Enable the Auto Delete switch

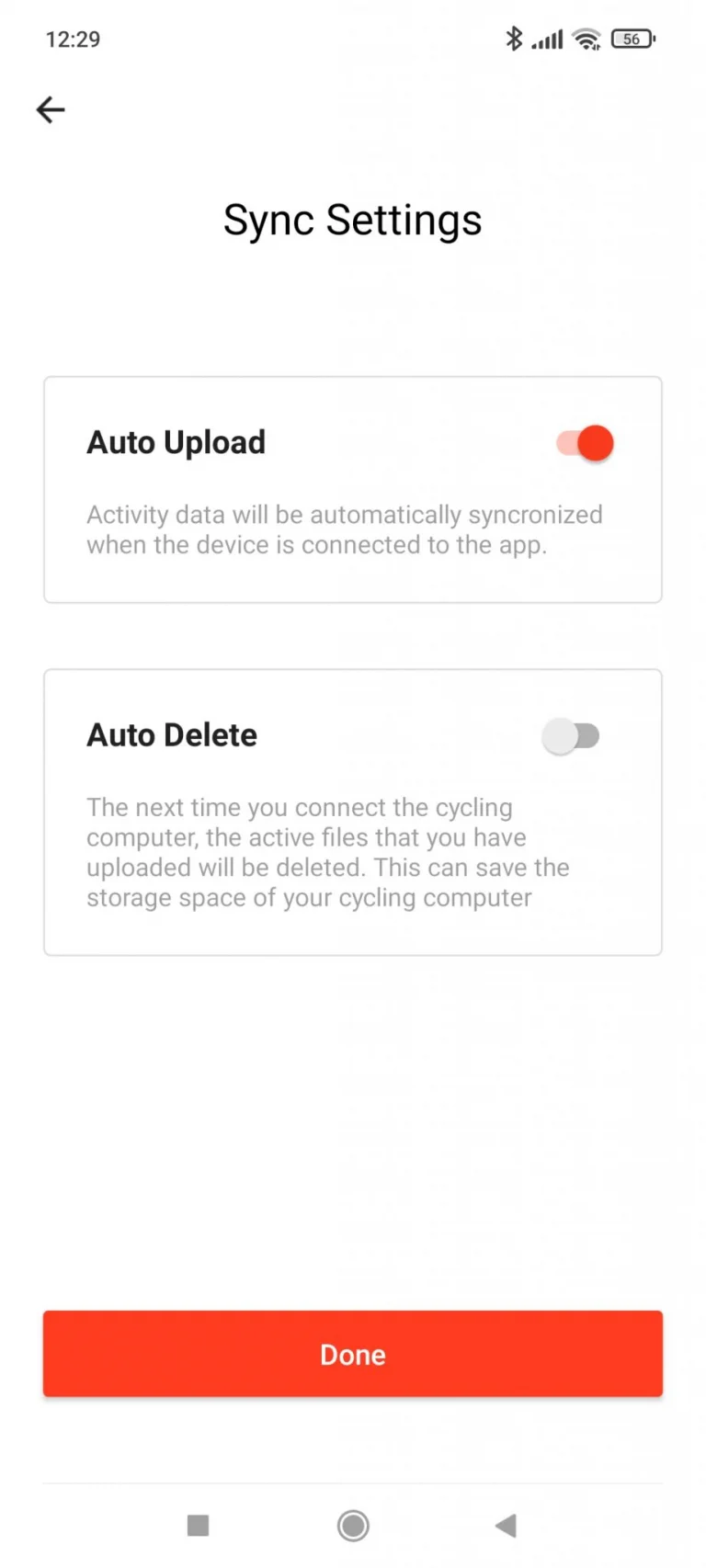(571, 736)
